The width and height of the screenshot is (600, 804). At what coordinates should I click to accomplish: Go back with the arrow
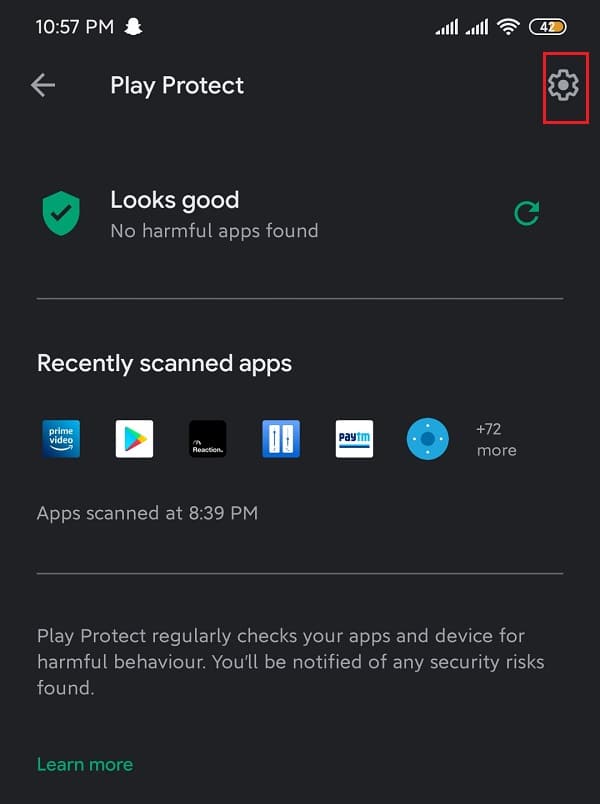point(43,85)
